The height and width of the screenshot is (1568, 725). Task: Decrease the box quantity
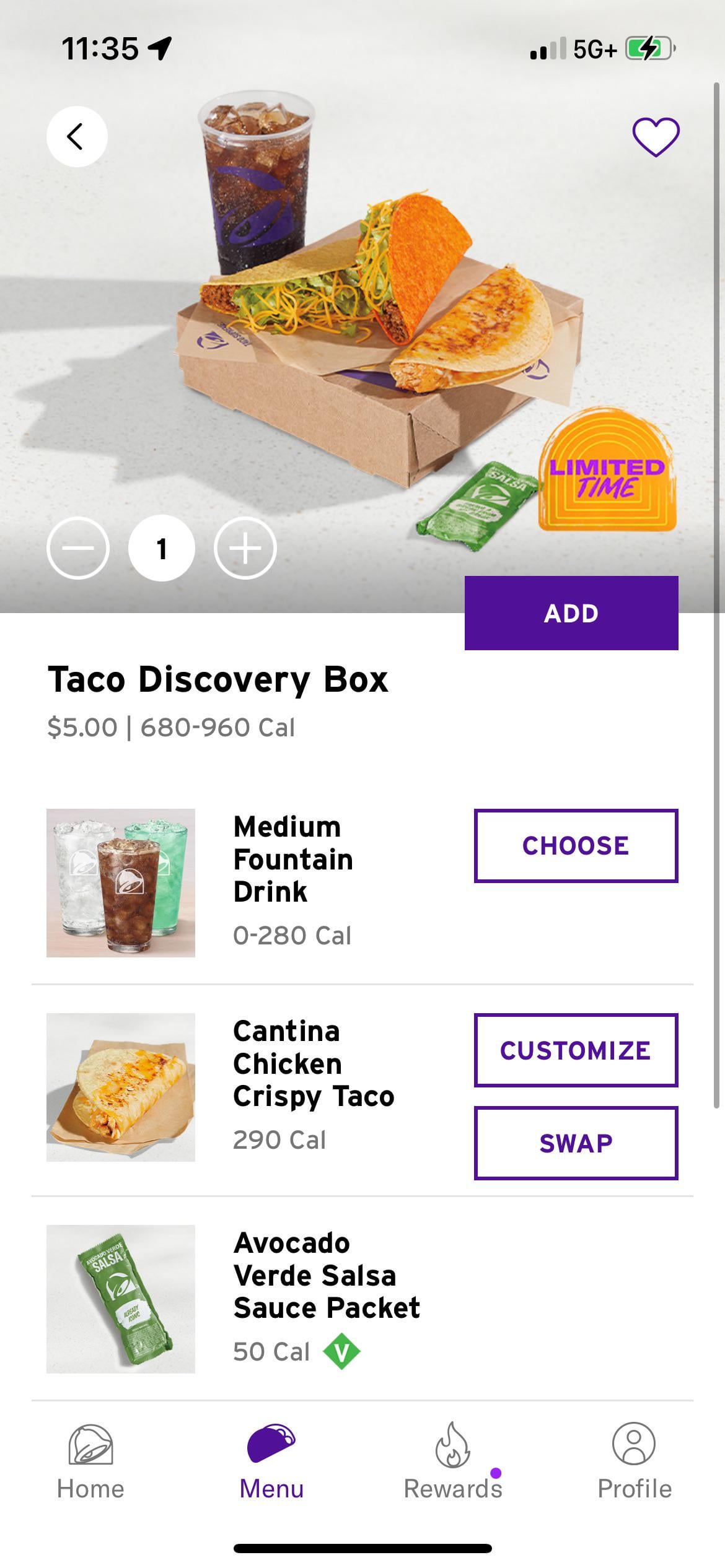coord(78,548)
